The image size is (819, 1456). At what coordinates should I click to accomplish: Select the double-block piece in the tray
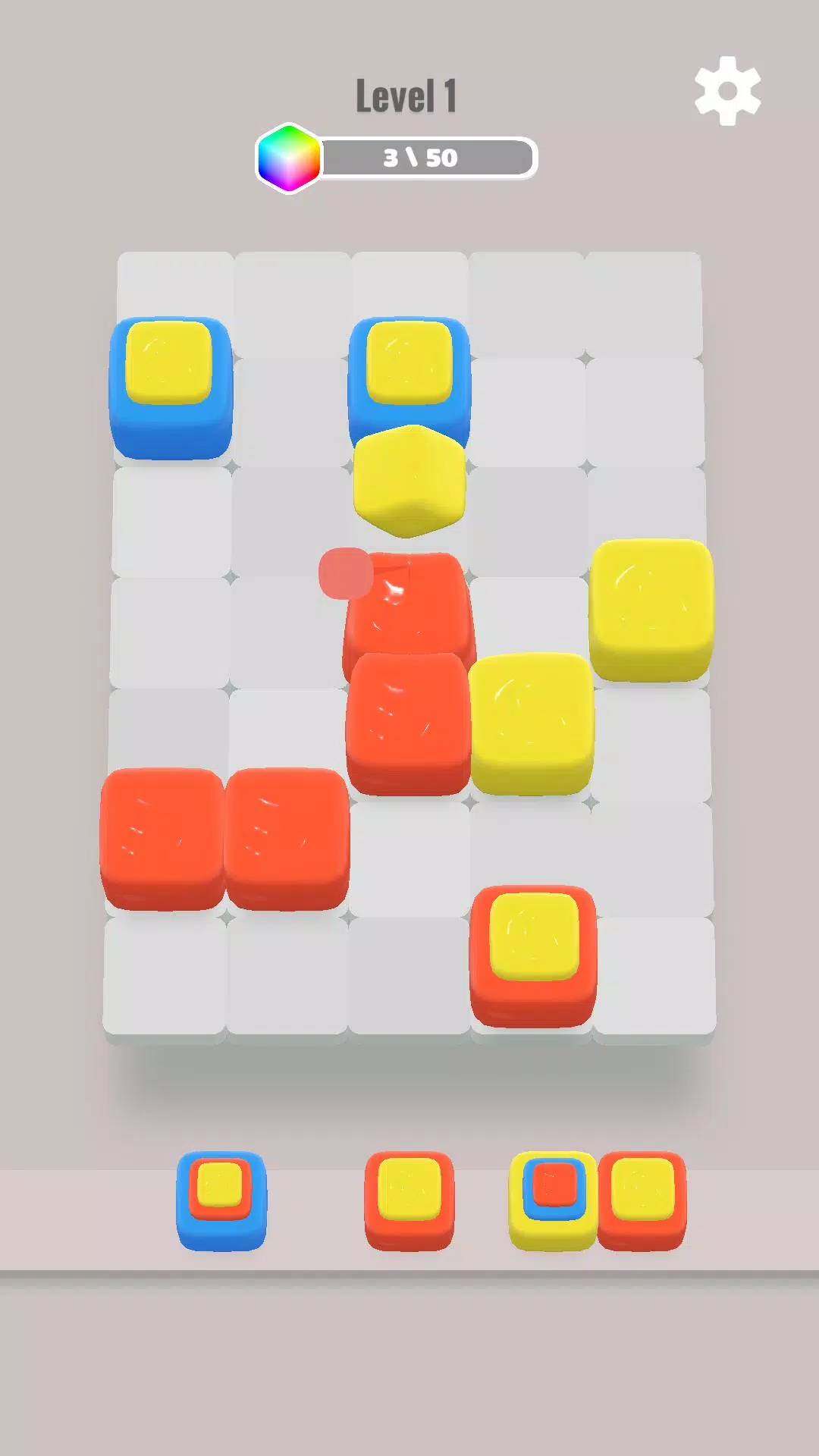[598, 1200]
